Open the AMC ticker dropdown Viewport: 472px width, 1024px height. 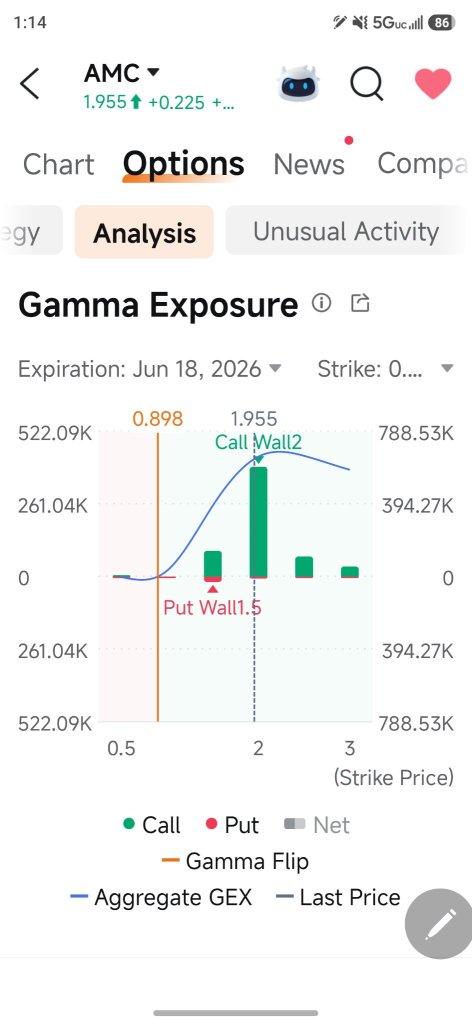tap(121, 72)
